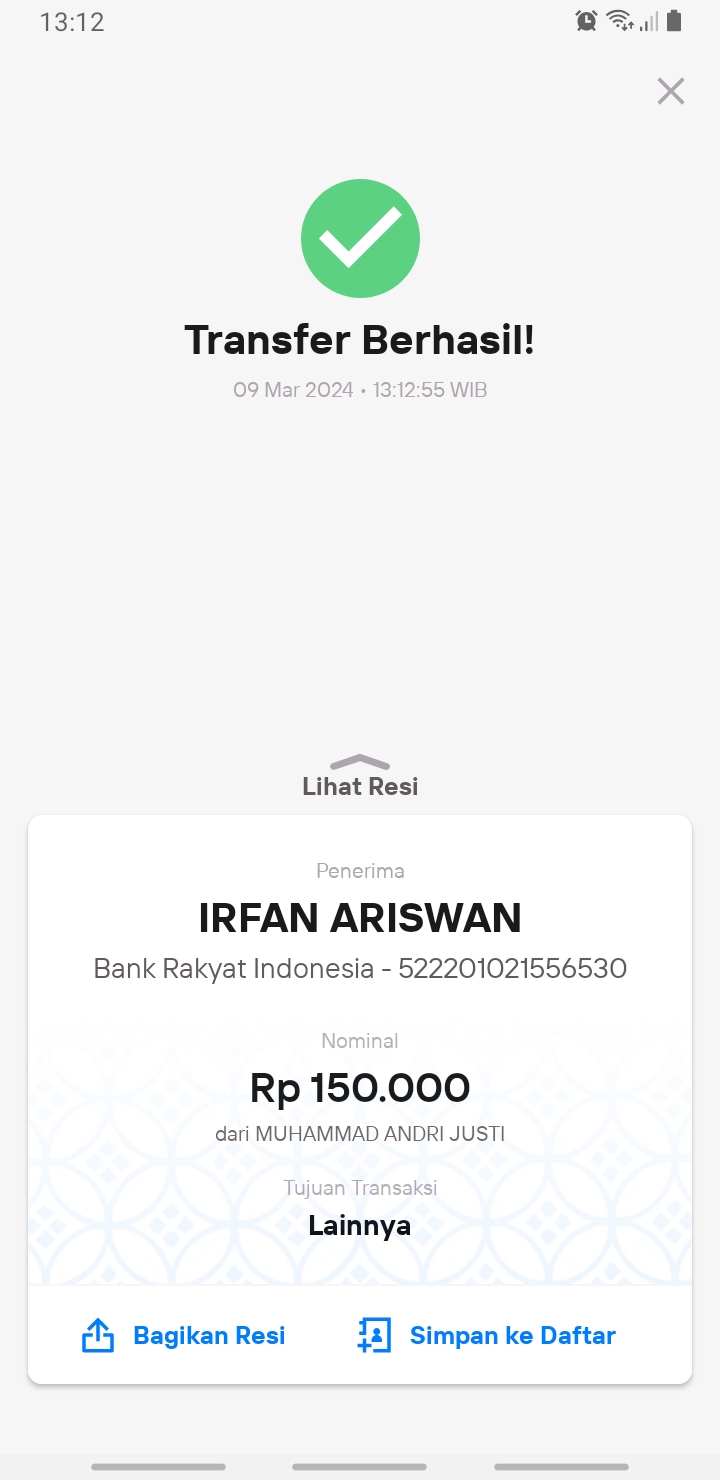
Task: Close the transfer success screen
Action: (670, 91)
